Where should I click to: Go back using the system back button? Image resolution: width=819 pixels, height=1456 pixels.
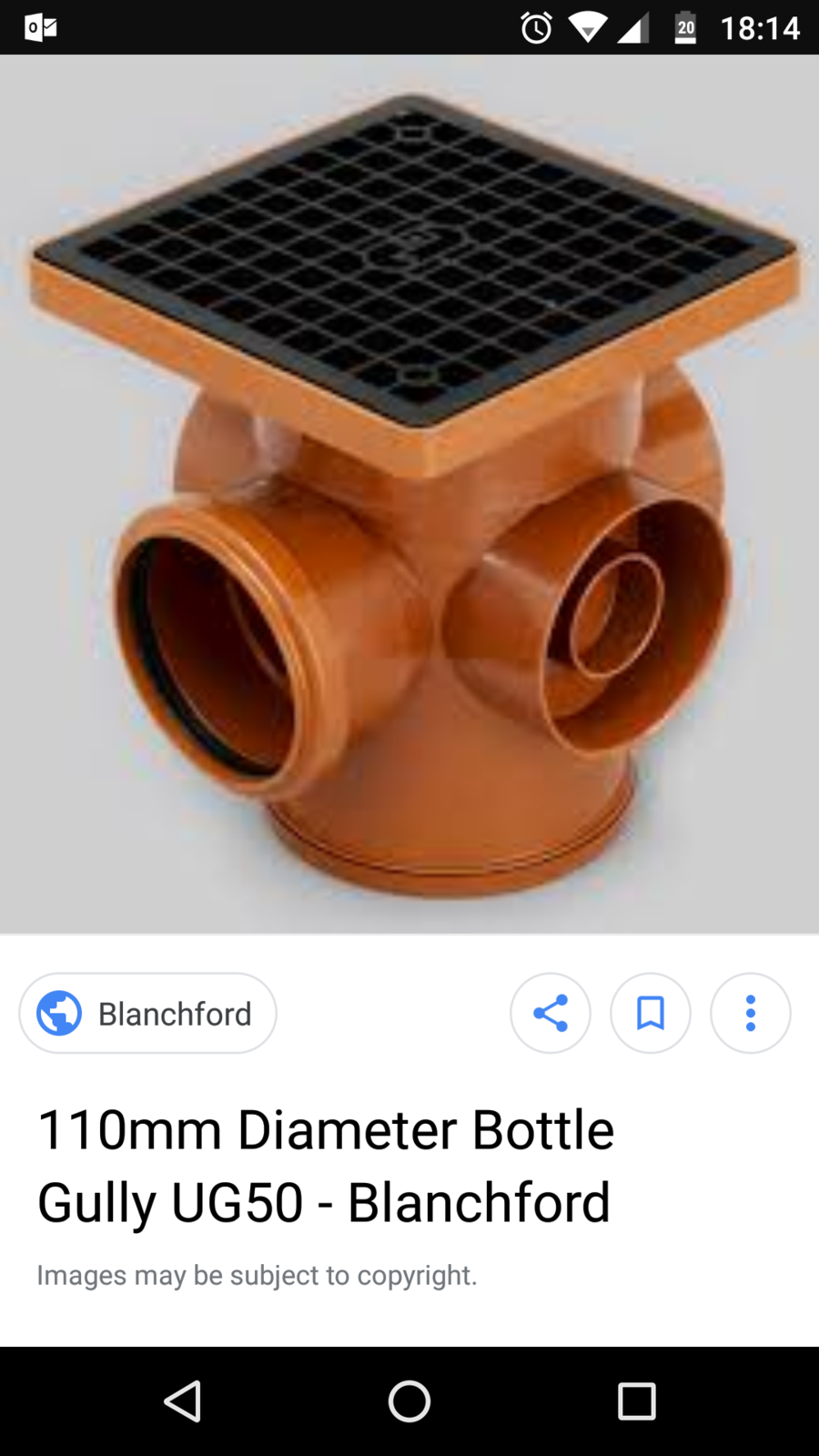182,1401
